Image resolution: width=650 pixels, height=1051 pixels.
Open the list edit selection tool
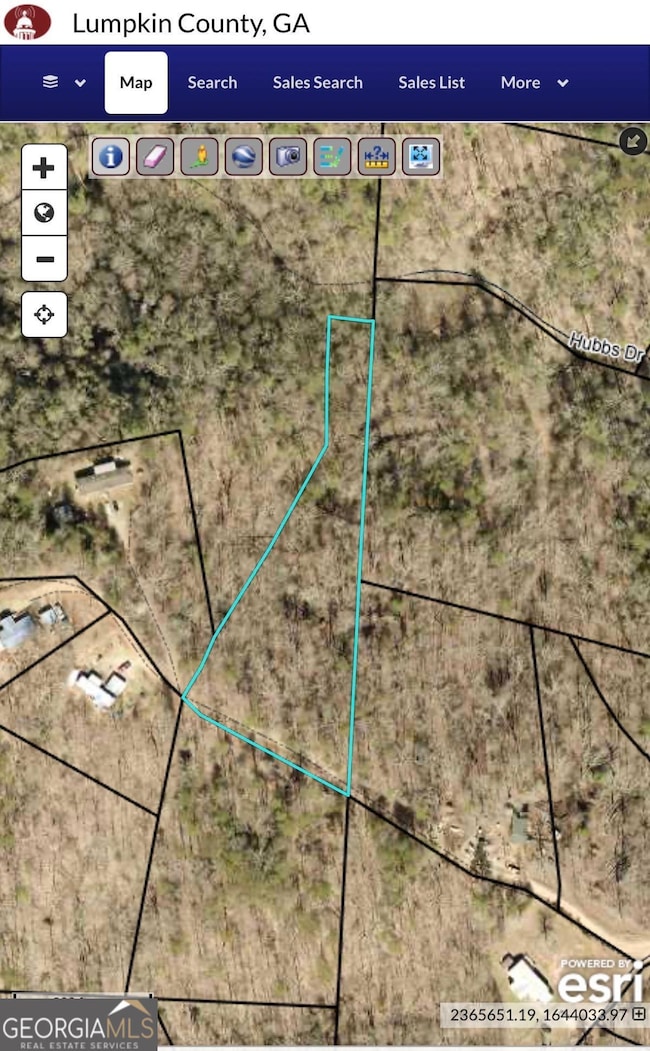tap(332, 156)
